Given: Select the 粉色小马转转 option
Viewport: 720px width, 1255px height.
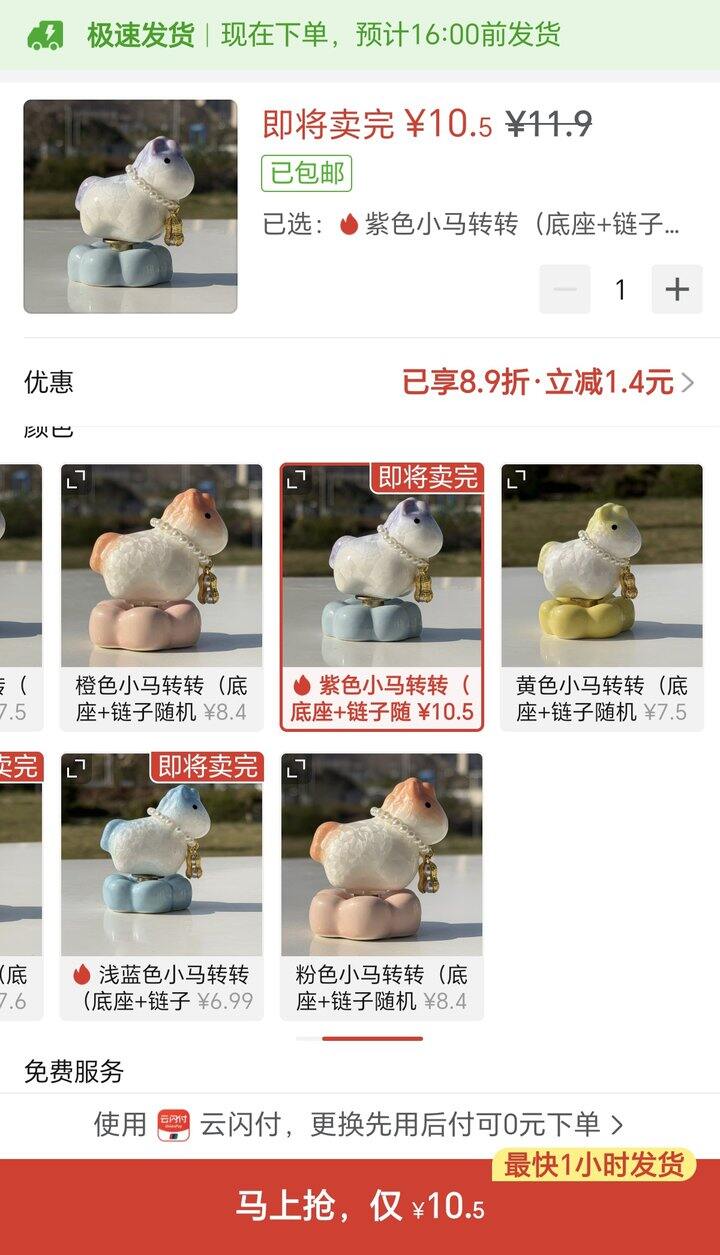Looking at the screenshot, I should (382, 886).
